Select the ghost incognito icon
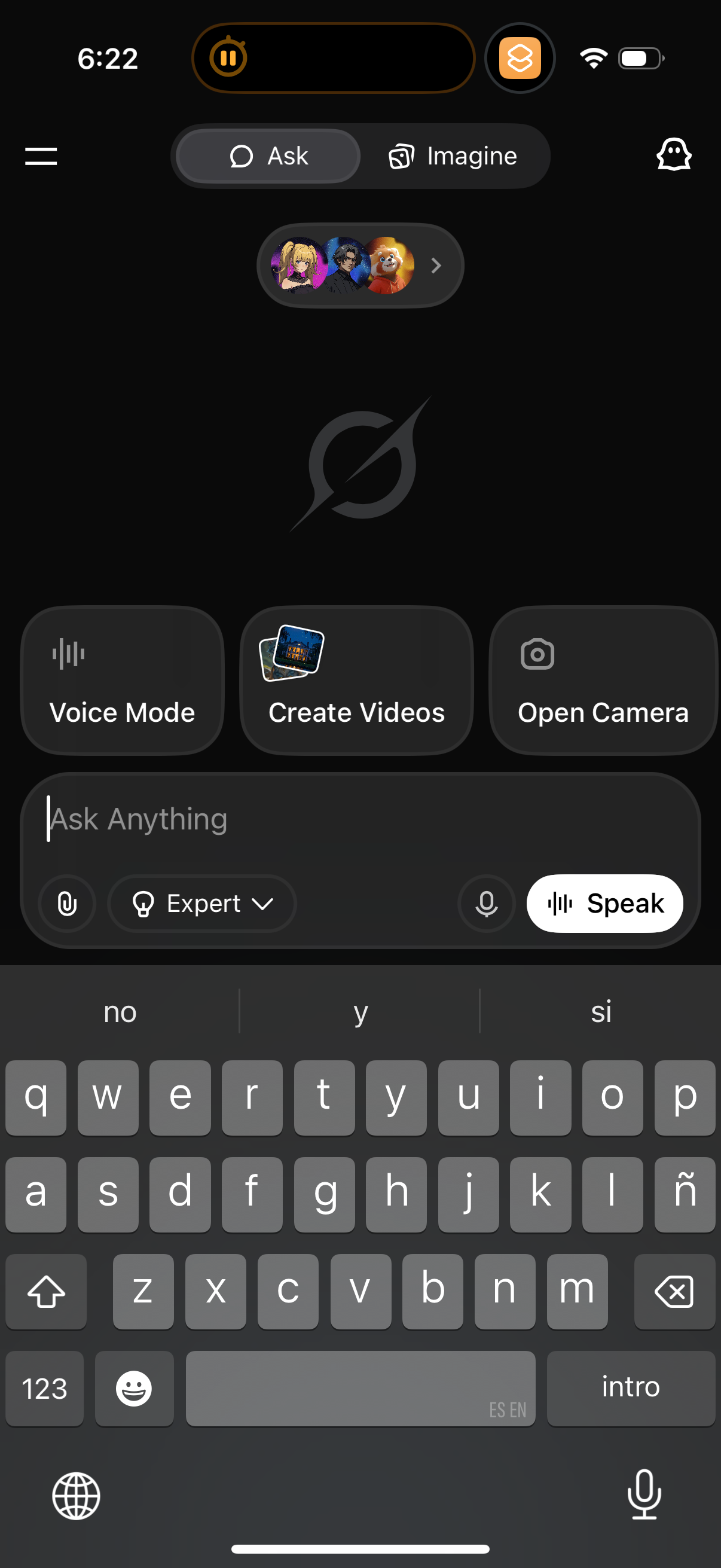Viewport: 721px width, 1568px height. click(x=675, y=156)
